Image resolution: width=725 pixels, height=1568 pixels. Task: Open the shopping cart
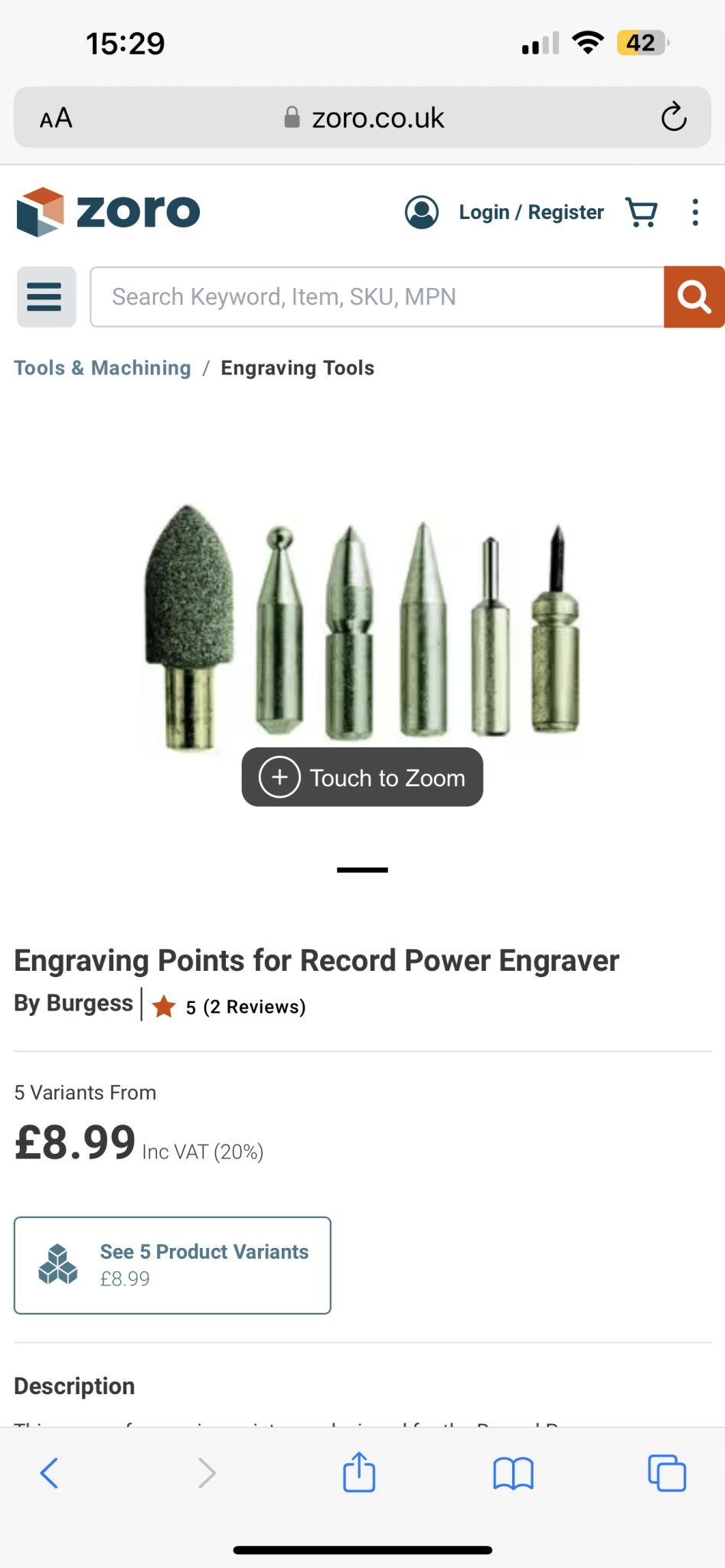(642, 212)
